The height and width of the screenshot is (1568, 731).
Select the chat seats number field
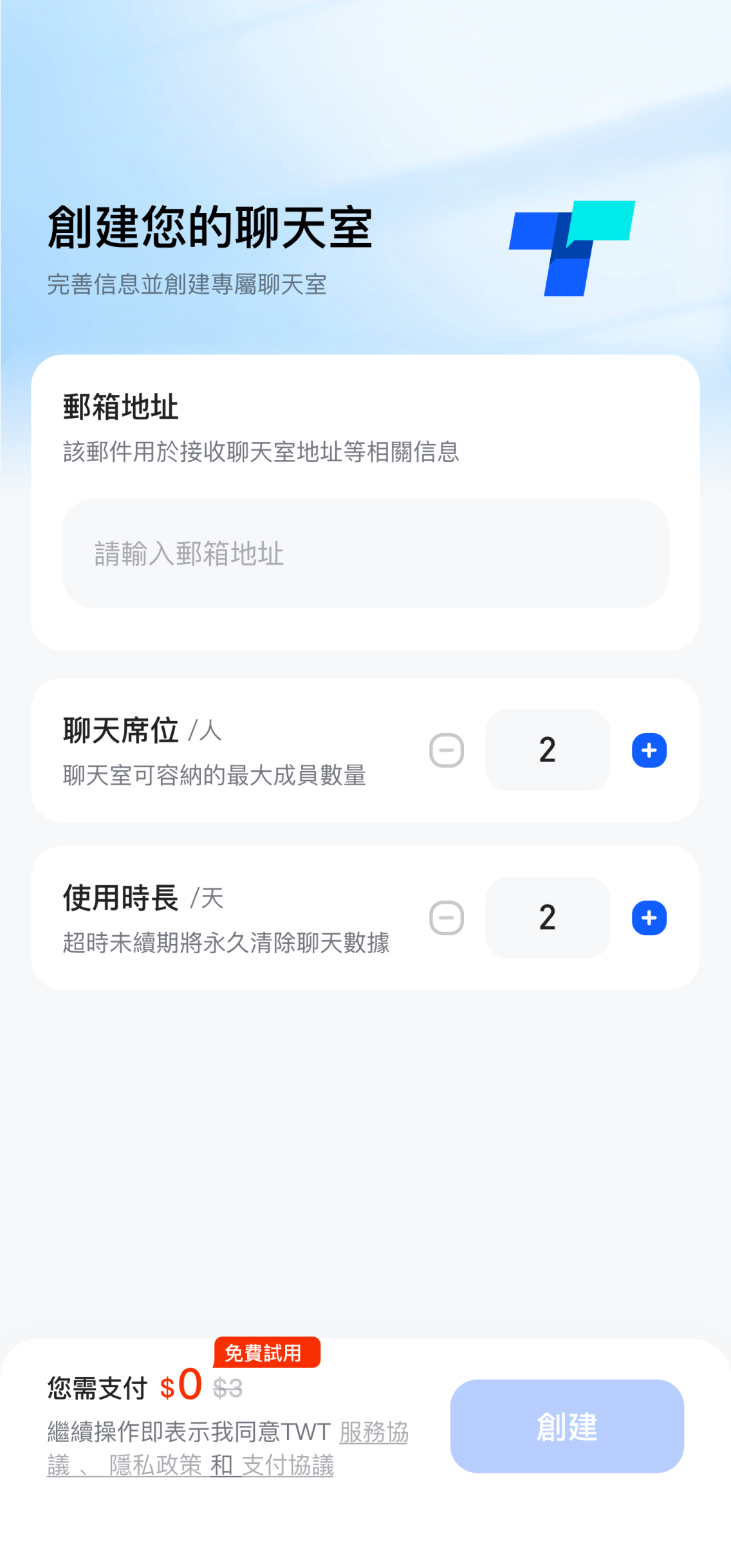[x=547, y=750]
